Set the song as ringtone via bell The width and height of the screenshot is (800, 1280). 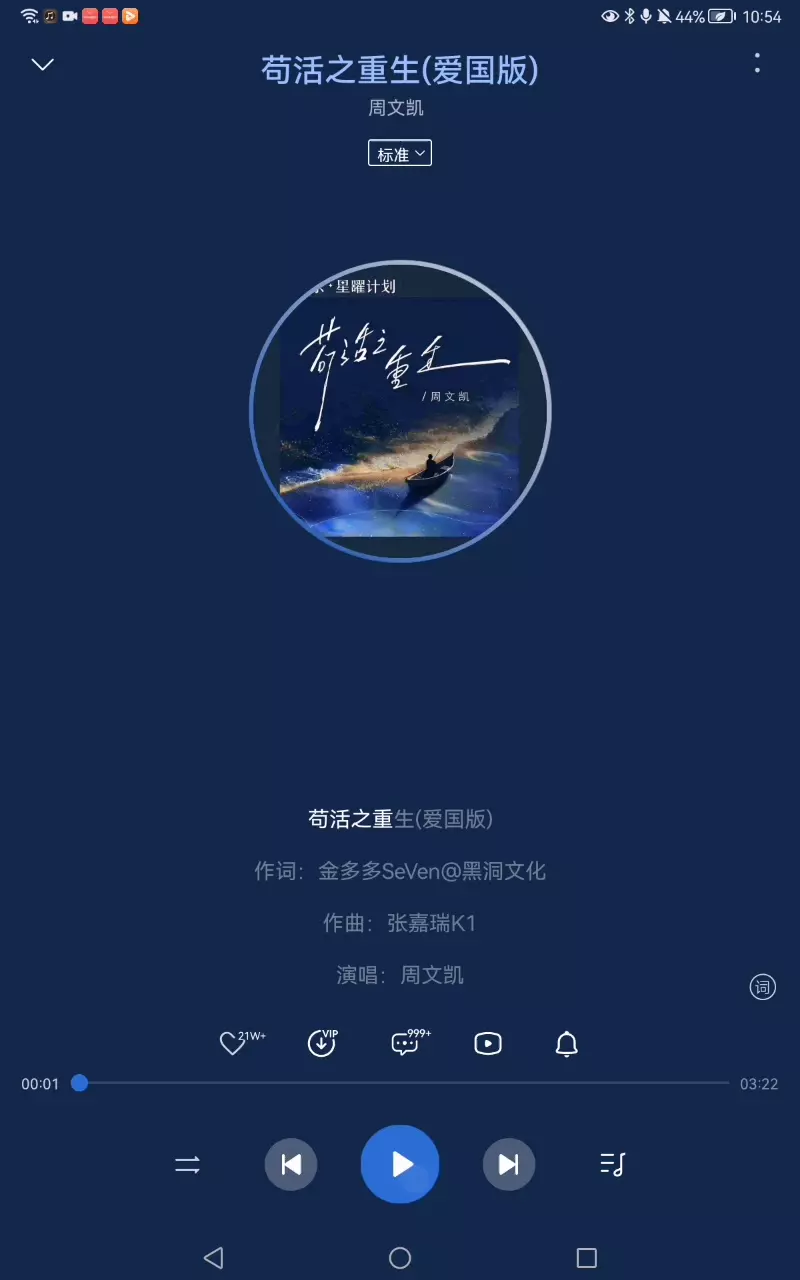click(567, 1044)
